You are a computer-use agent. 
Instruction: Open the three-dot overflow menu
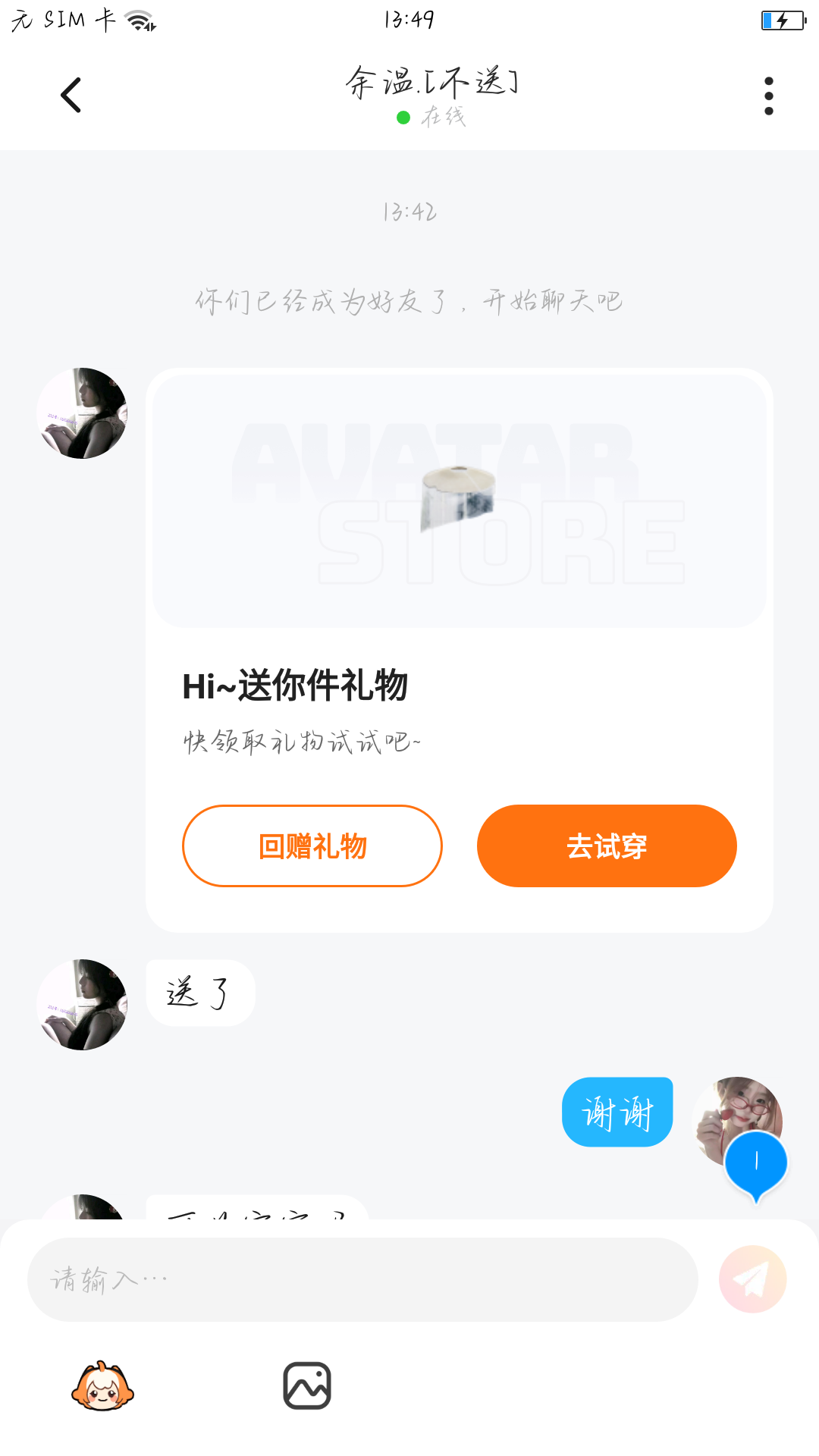tap(768, 96)
